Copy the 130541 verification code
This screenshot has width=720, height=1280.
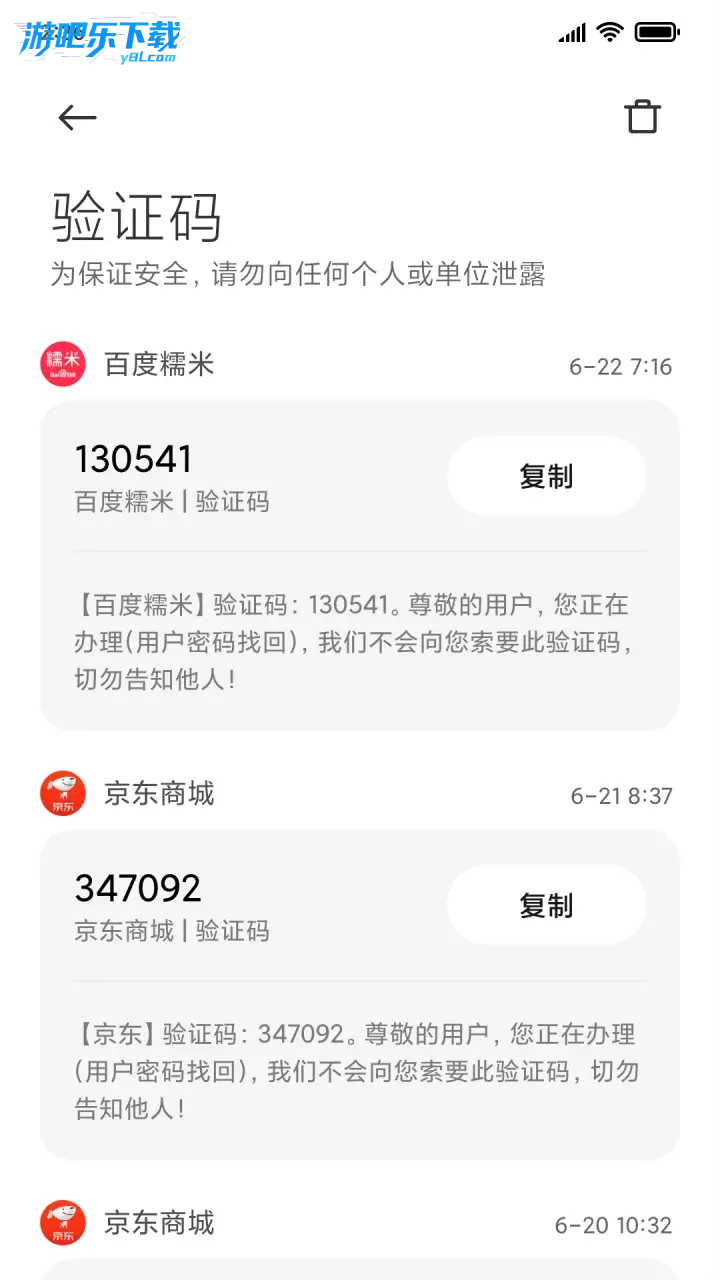coord(546,476)
